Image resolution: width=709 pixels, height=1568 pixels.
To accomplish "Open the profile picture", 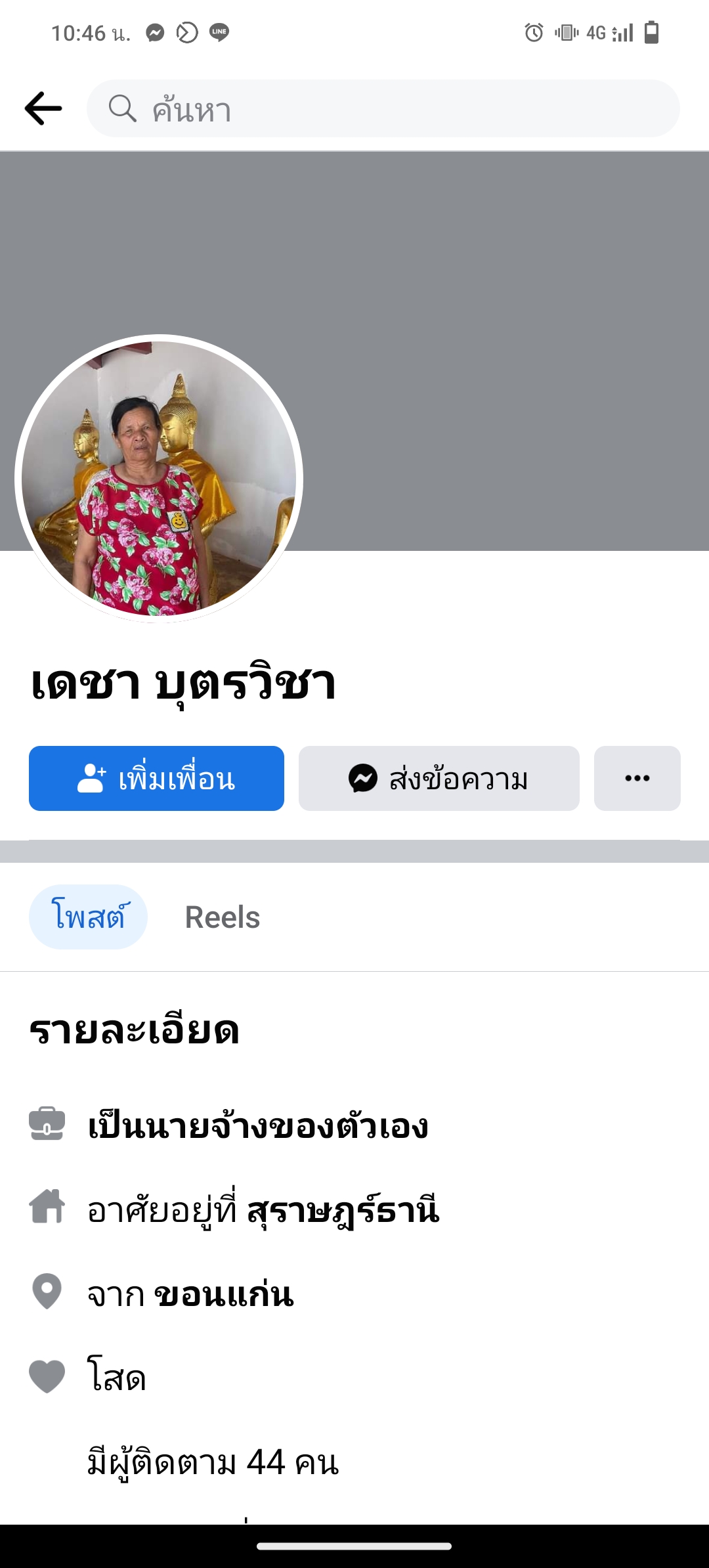I will (x=159, y=479).
